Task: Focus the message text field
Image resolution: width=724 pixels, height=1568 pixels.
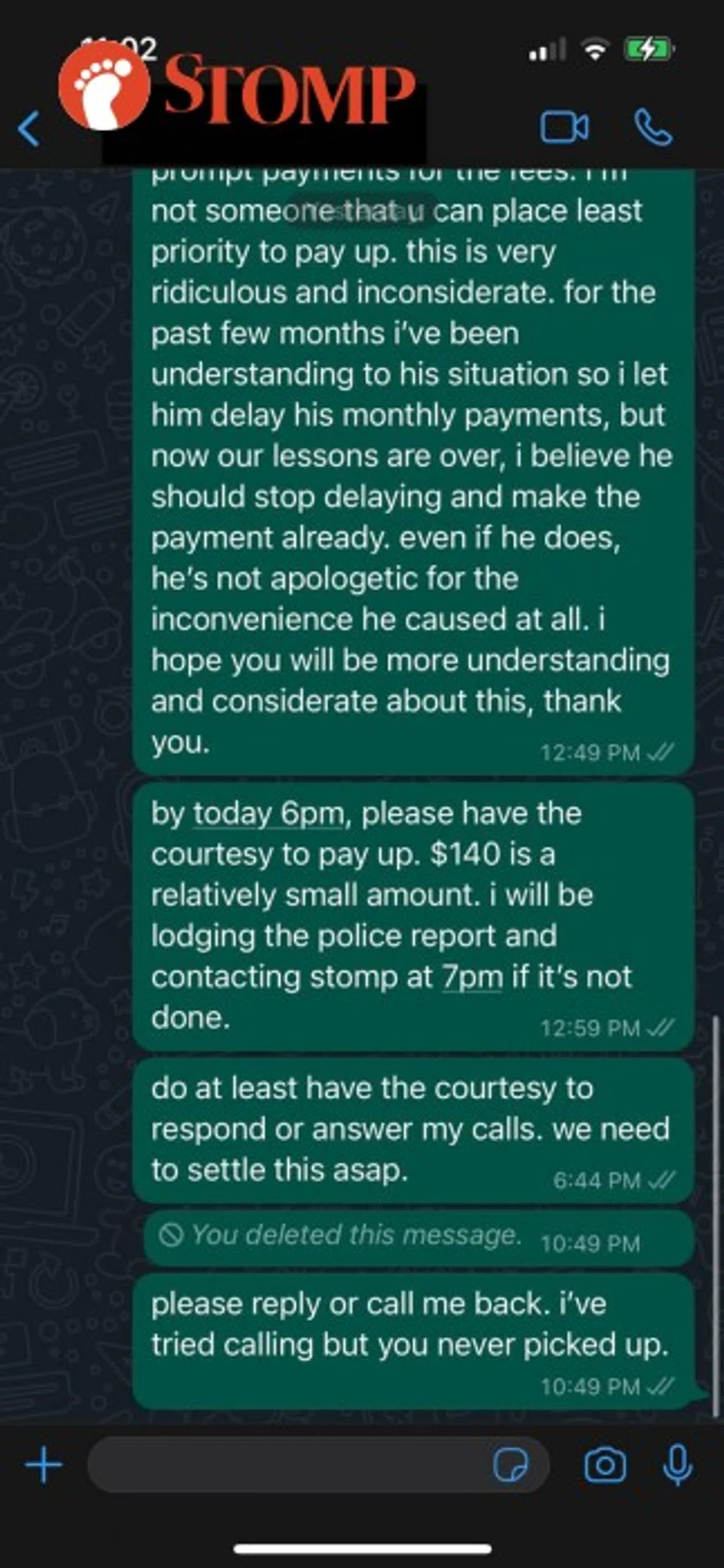Action: pyautogui.click(x=287, y=1465)
